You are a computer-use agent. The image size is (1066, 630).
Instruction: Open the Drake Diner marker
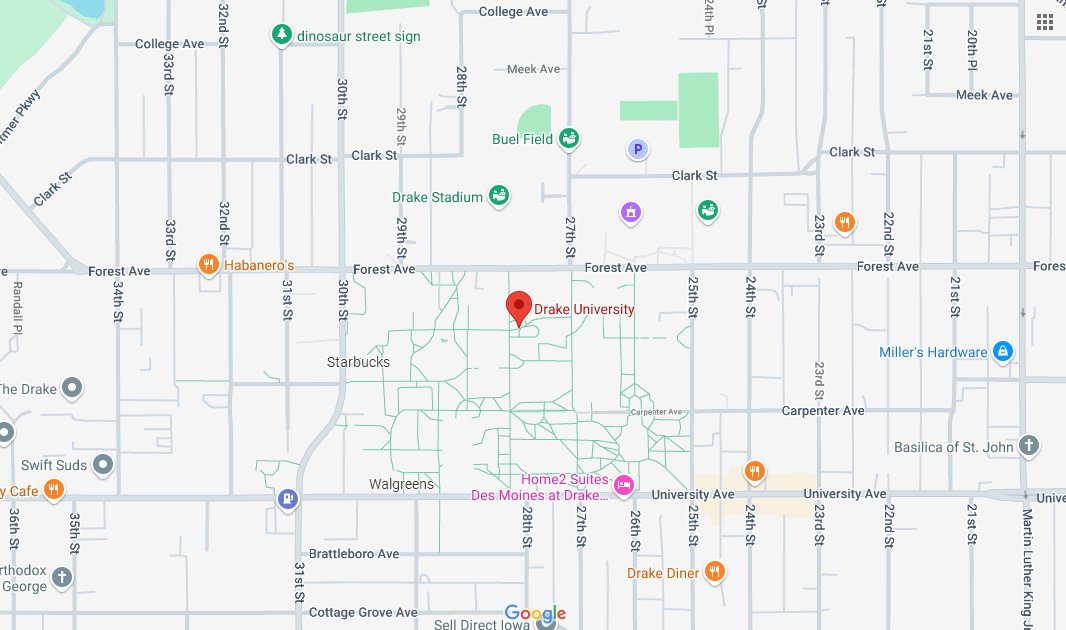pos(713,572)
